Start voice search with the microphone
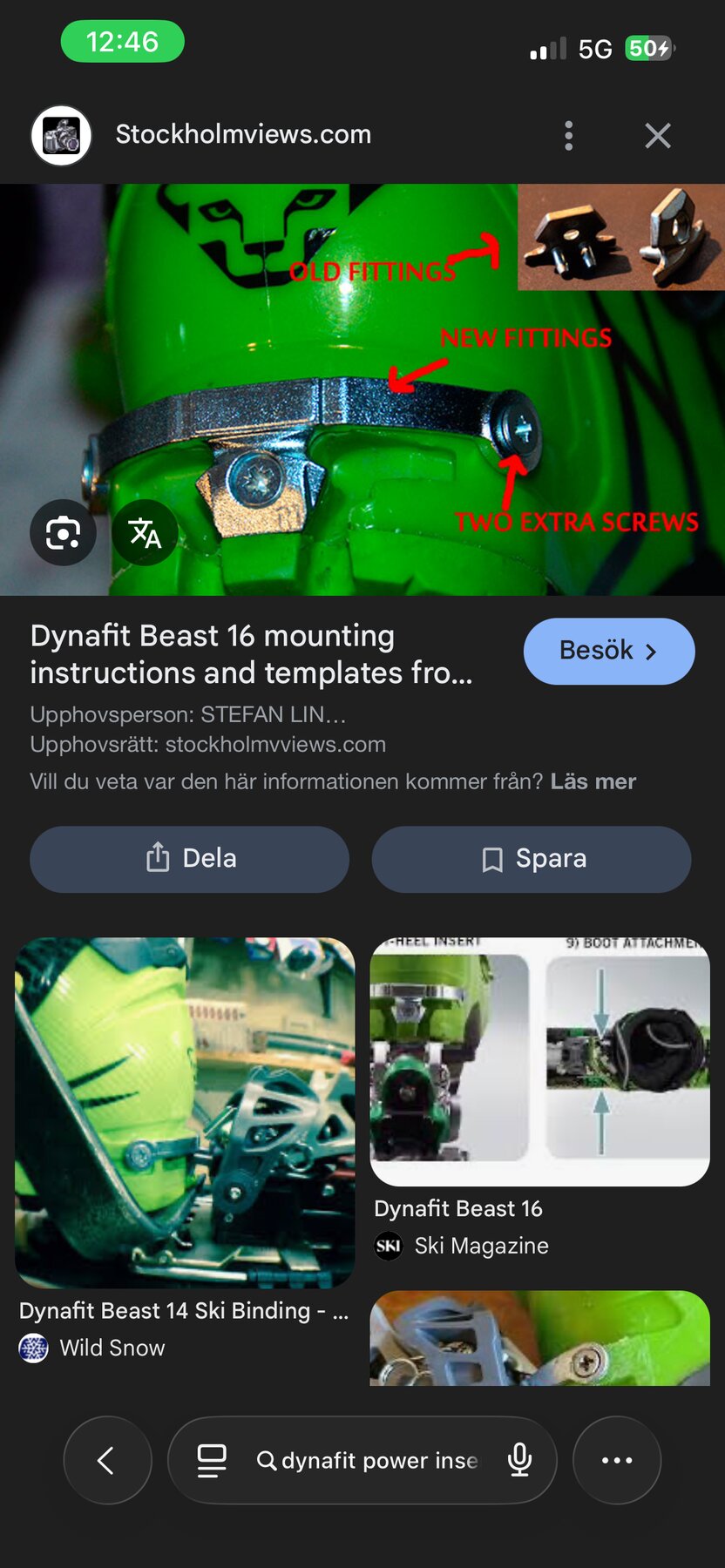The width and height of the screenshot is (725, 1568). [x=519, y=1460]
